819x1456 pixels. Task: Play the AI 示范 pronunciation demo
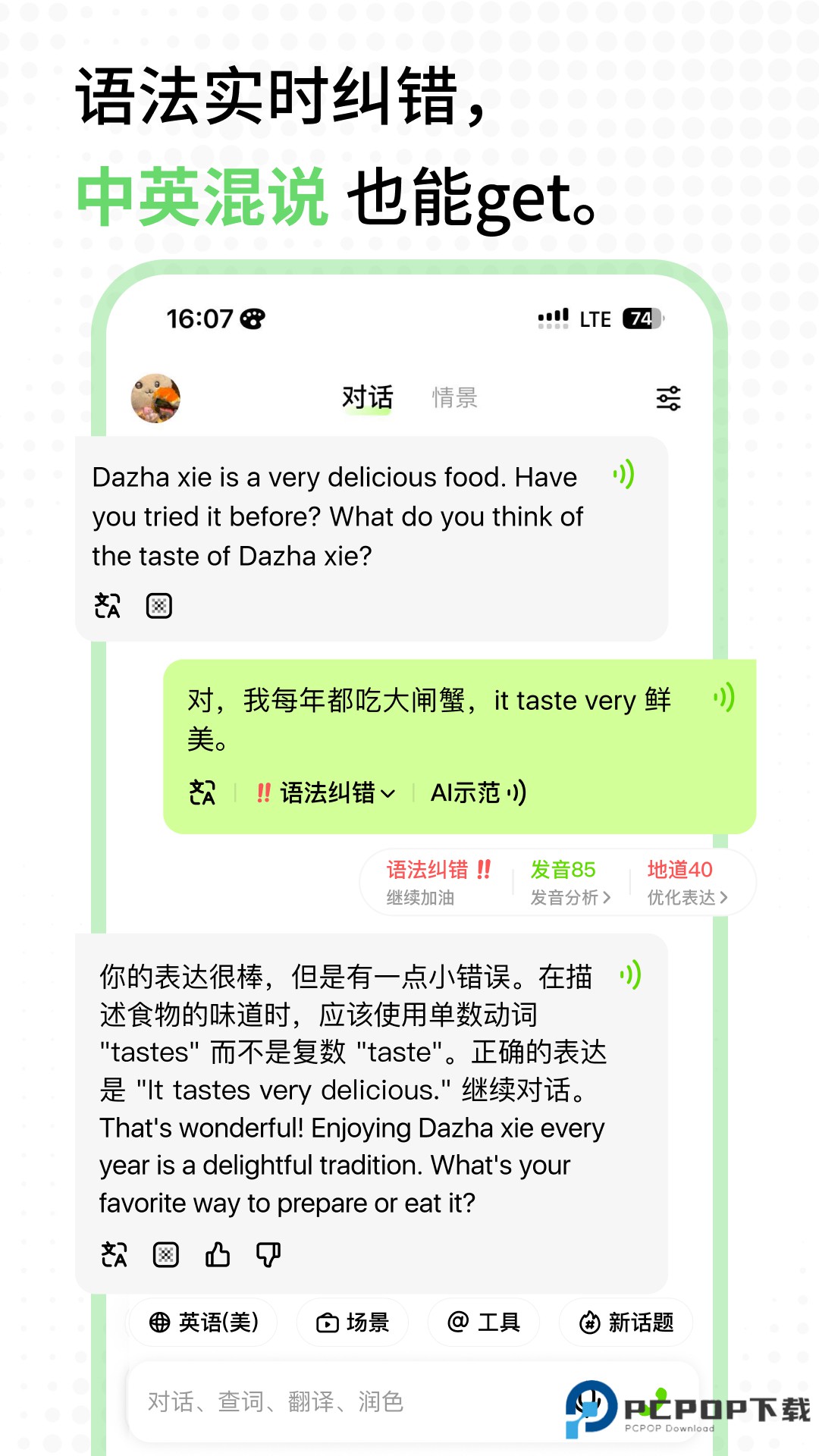476,792
